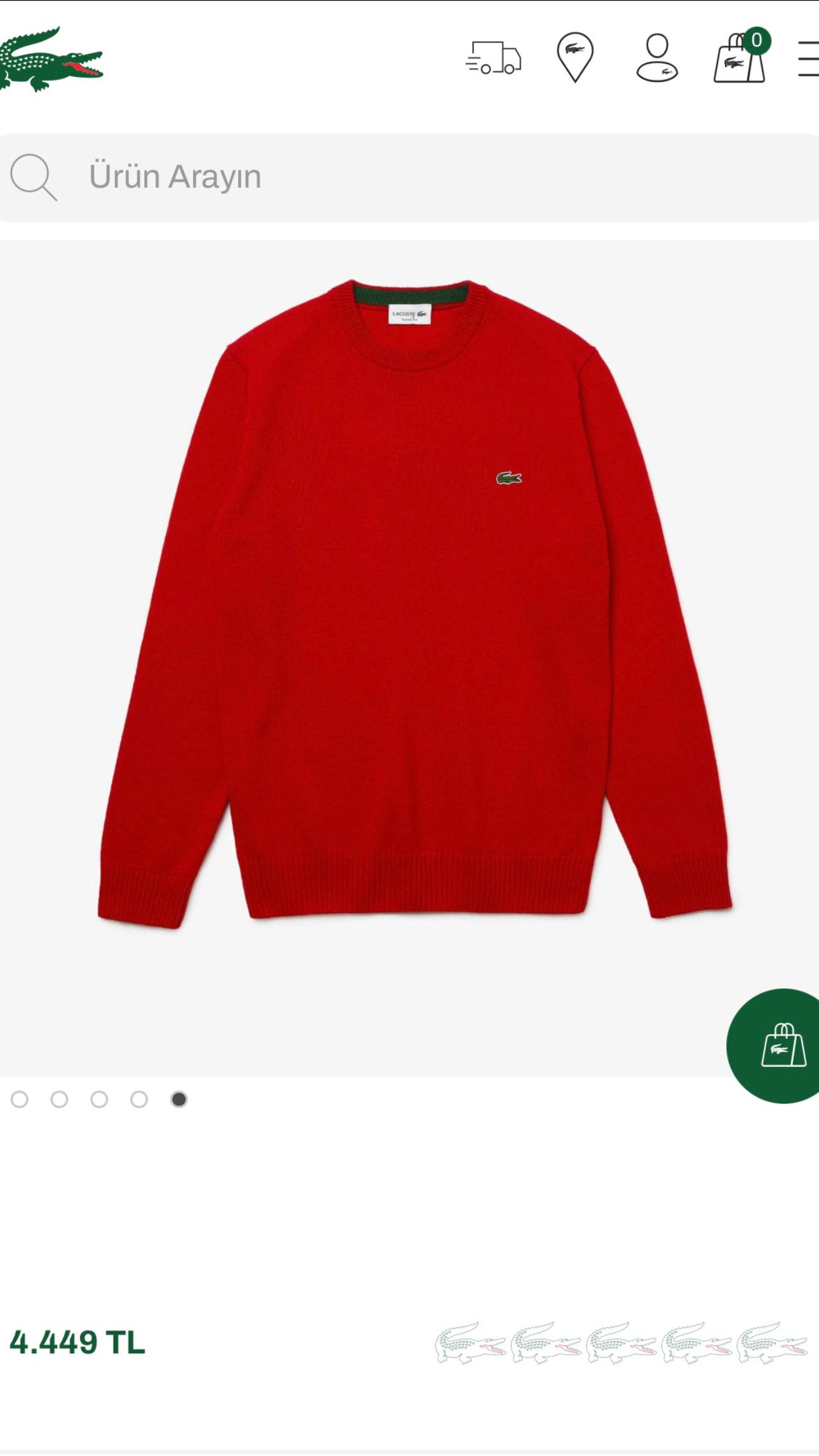The height and width of the screenshot is (1456, 819).
Task: Tap the magnifier search icon
Action: [x=34, y=177]
